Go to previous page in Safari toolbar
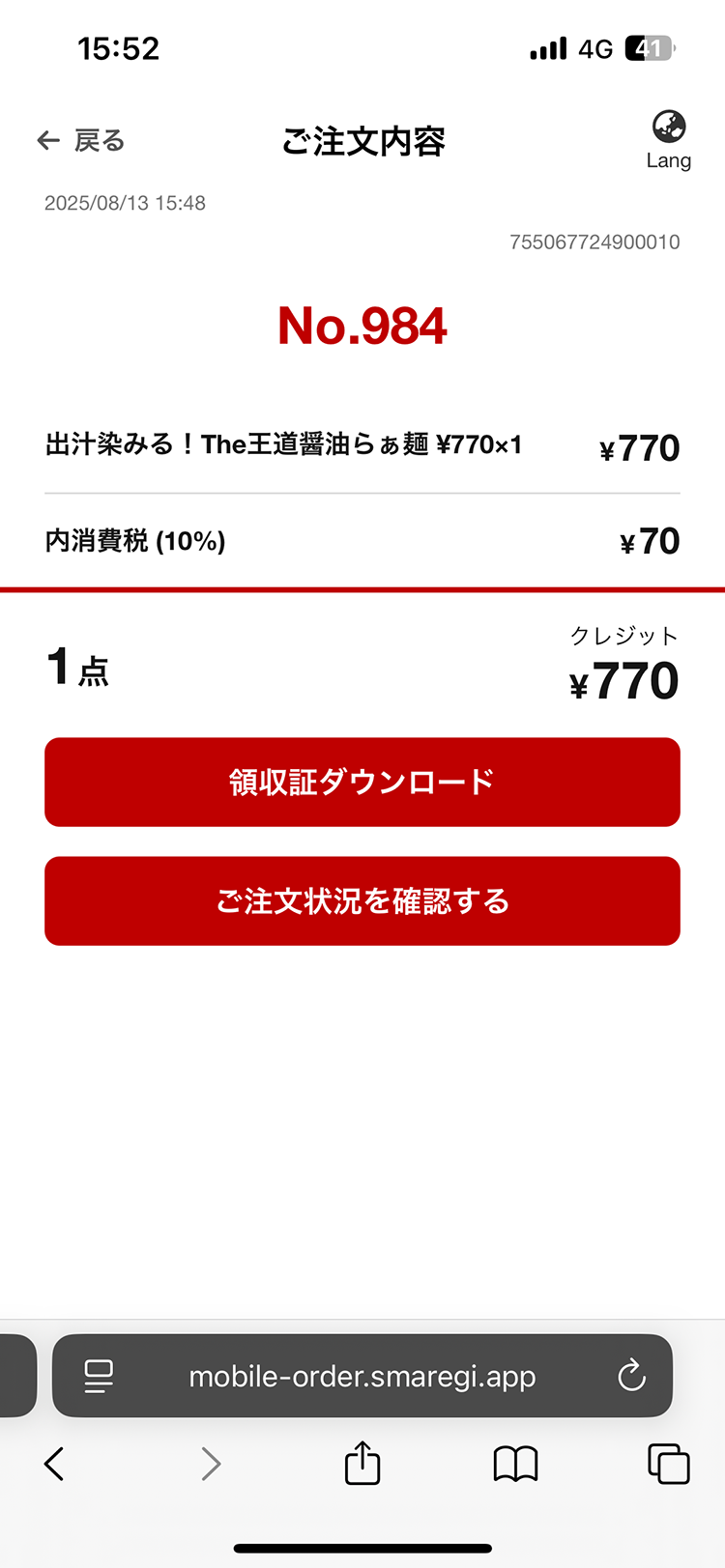This screenshot has height=1568, width=725. 55,1465
